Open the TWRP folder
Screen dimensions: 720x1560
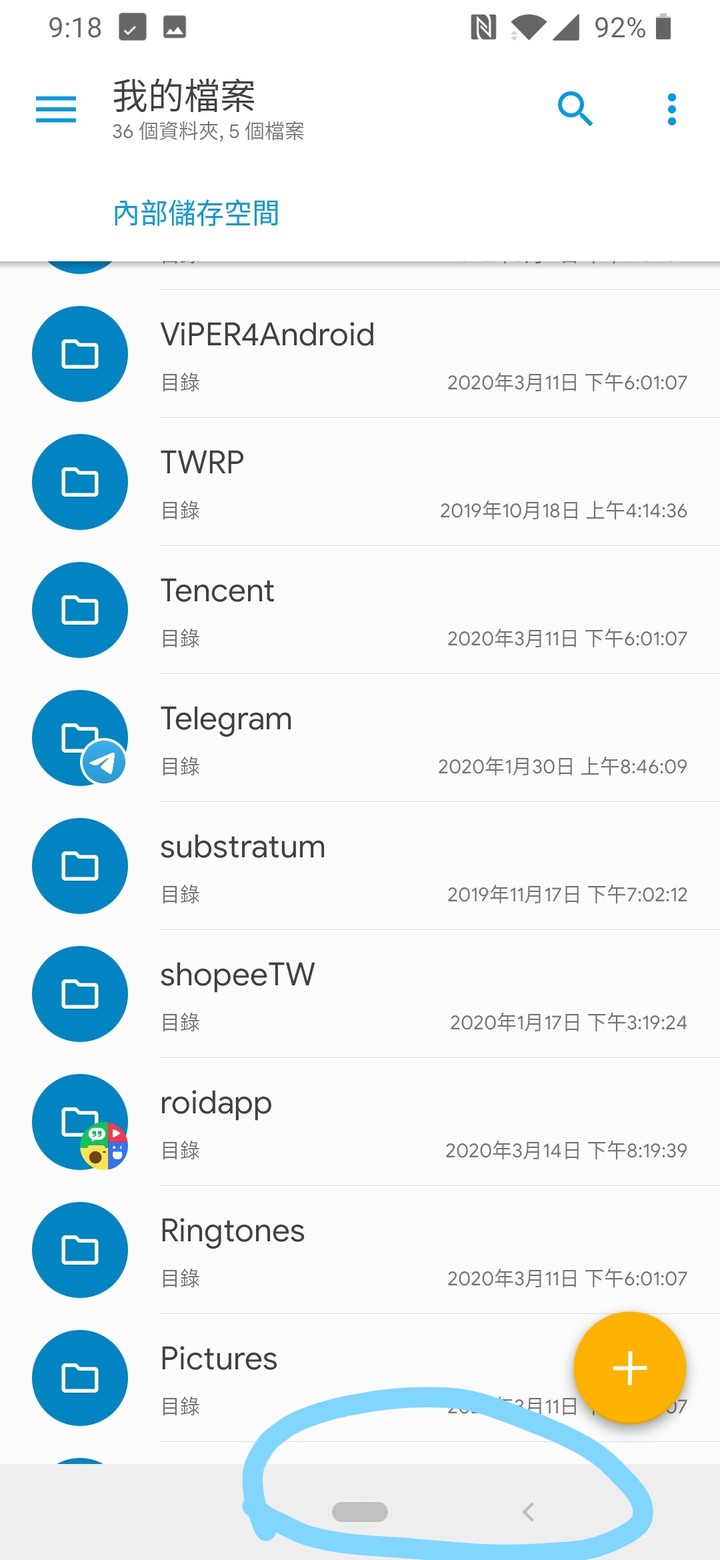pos(360,482)
